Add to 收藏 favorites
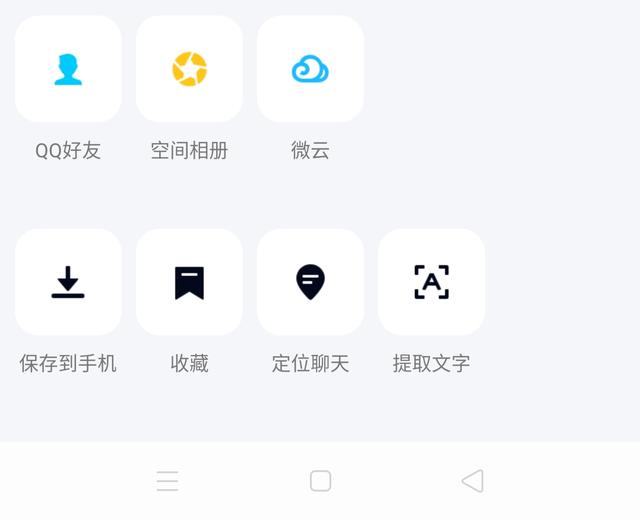 [189, 282]
